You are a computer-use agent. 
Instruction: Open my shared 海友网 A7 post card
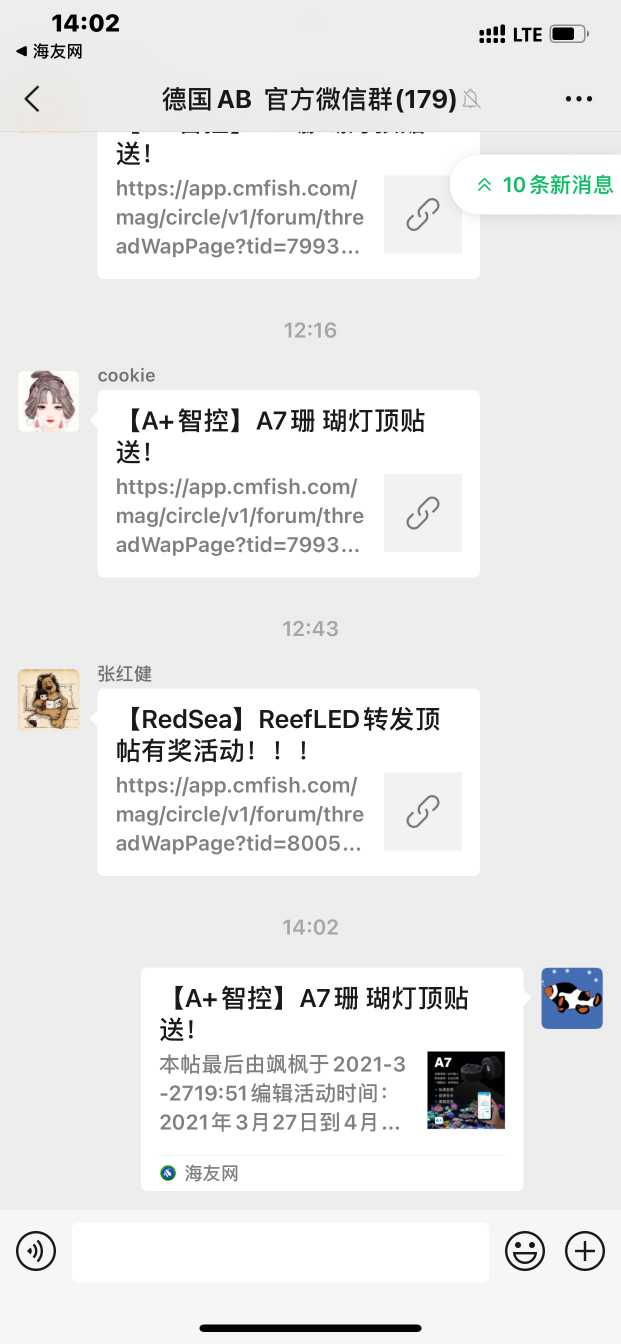(x=332, y=1078)
